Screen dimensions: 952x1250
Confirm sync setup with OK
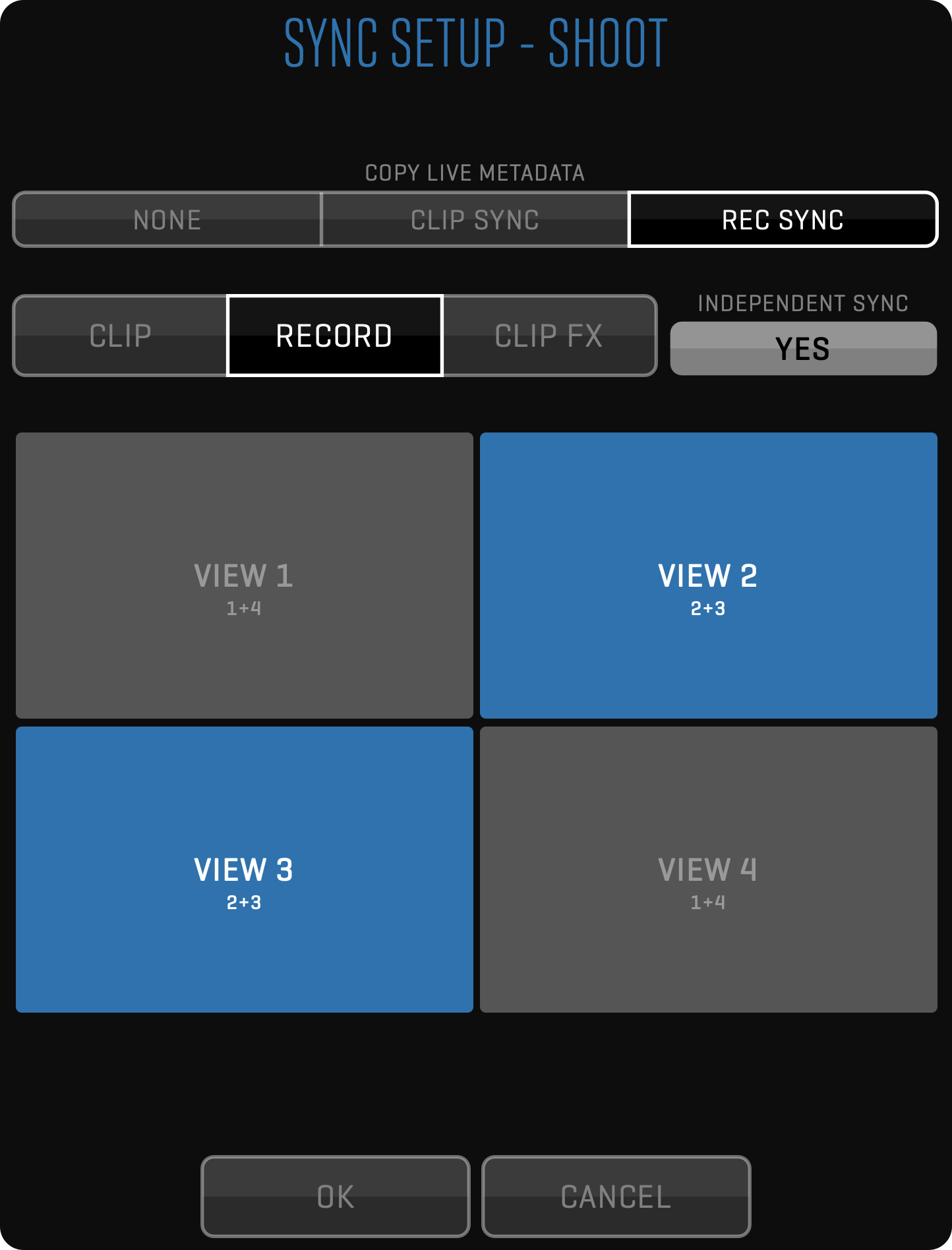[336, 1196]
